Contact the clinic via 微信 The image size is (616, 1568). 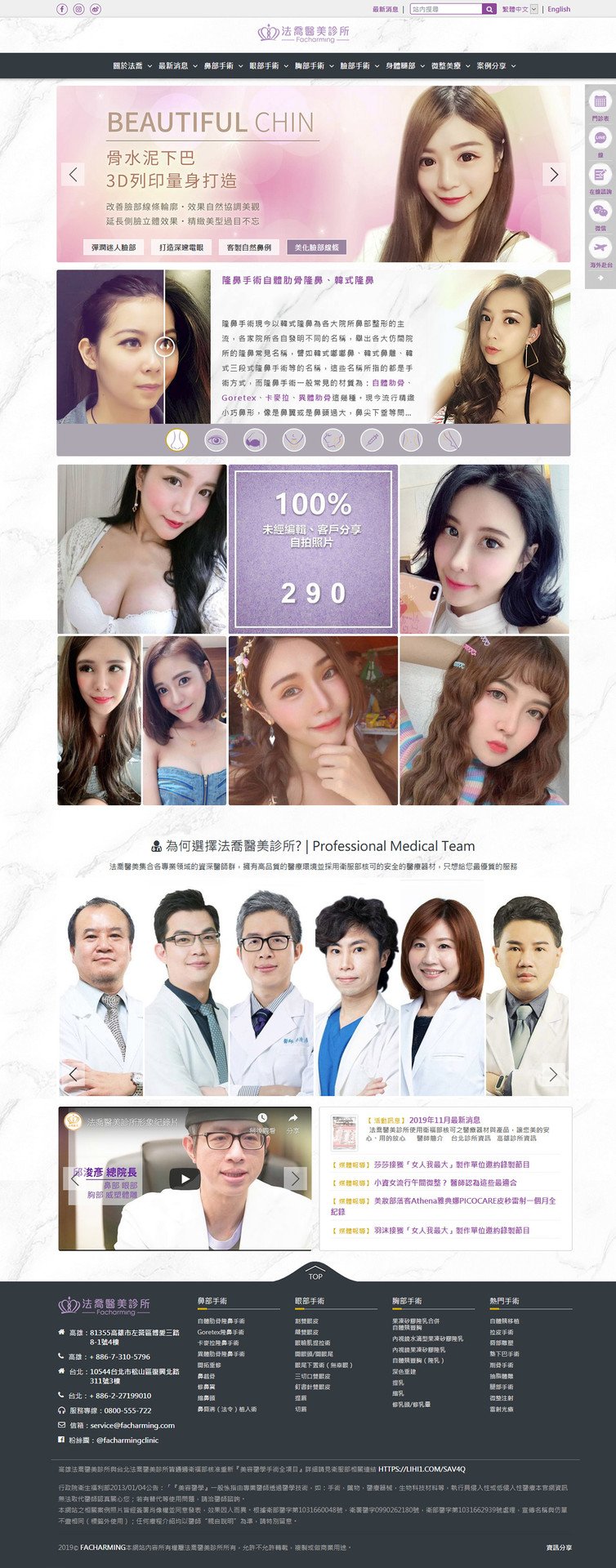600,214
